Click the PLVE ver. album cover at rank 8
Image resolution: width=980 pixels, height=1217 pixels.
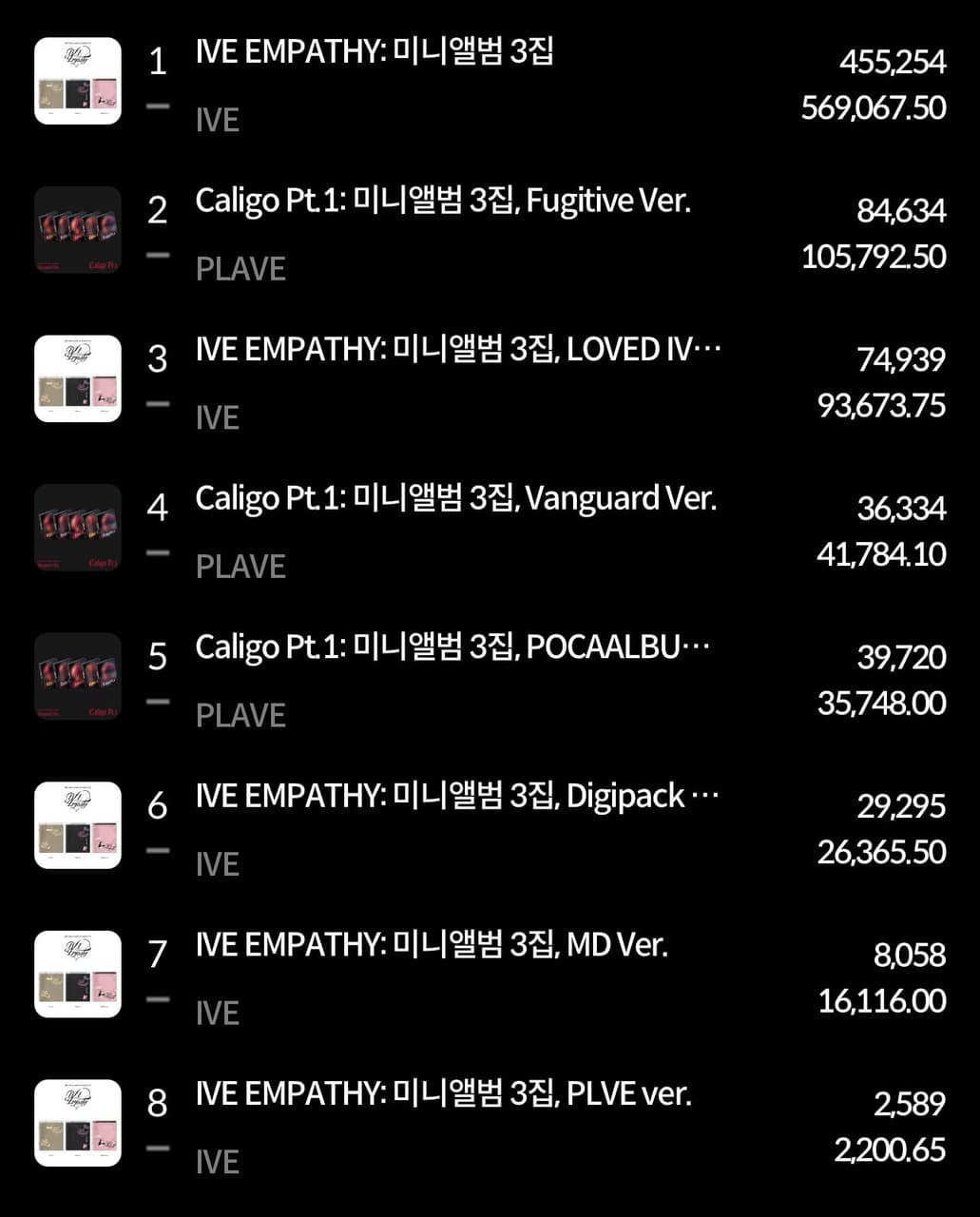(x=77, y=1121)
